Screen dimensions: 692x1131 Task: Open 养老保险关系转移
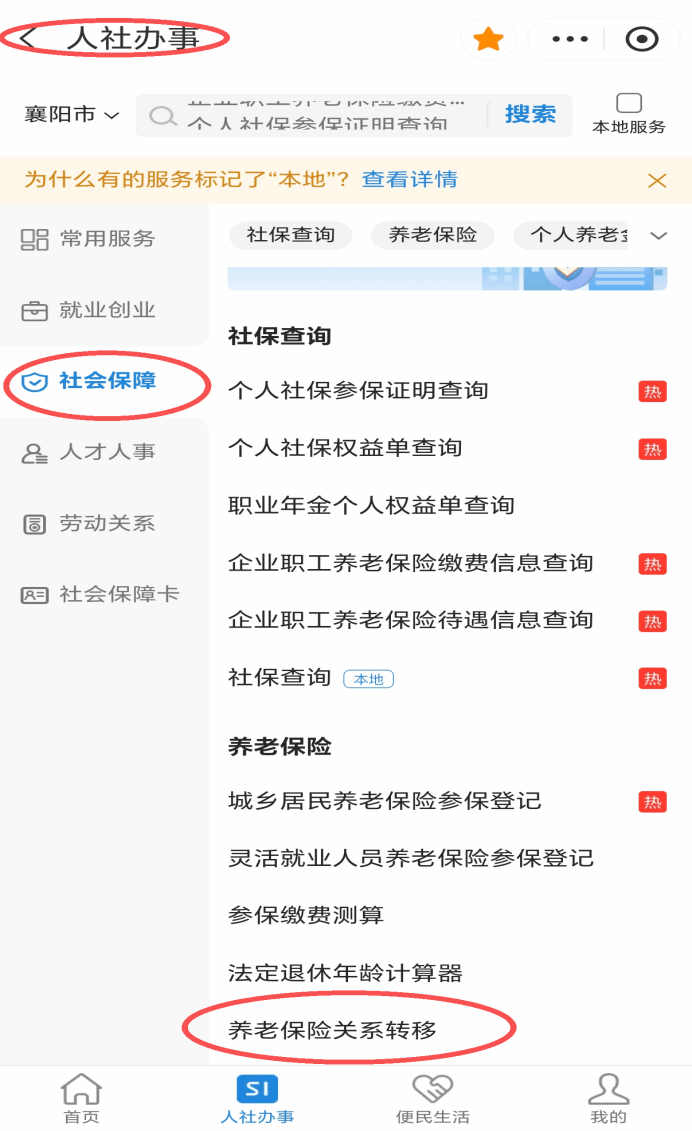coord(332,1029)
